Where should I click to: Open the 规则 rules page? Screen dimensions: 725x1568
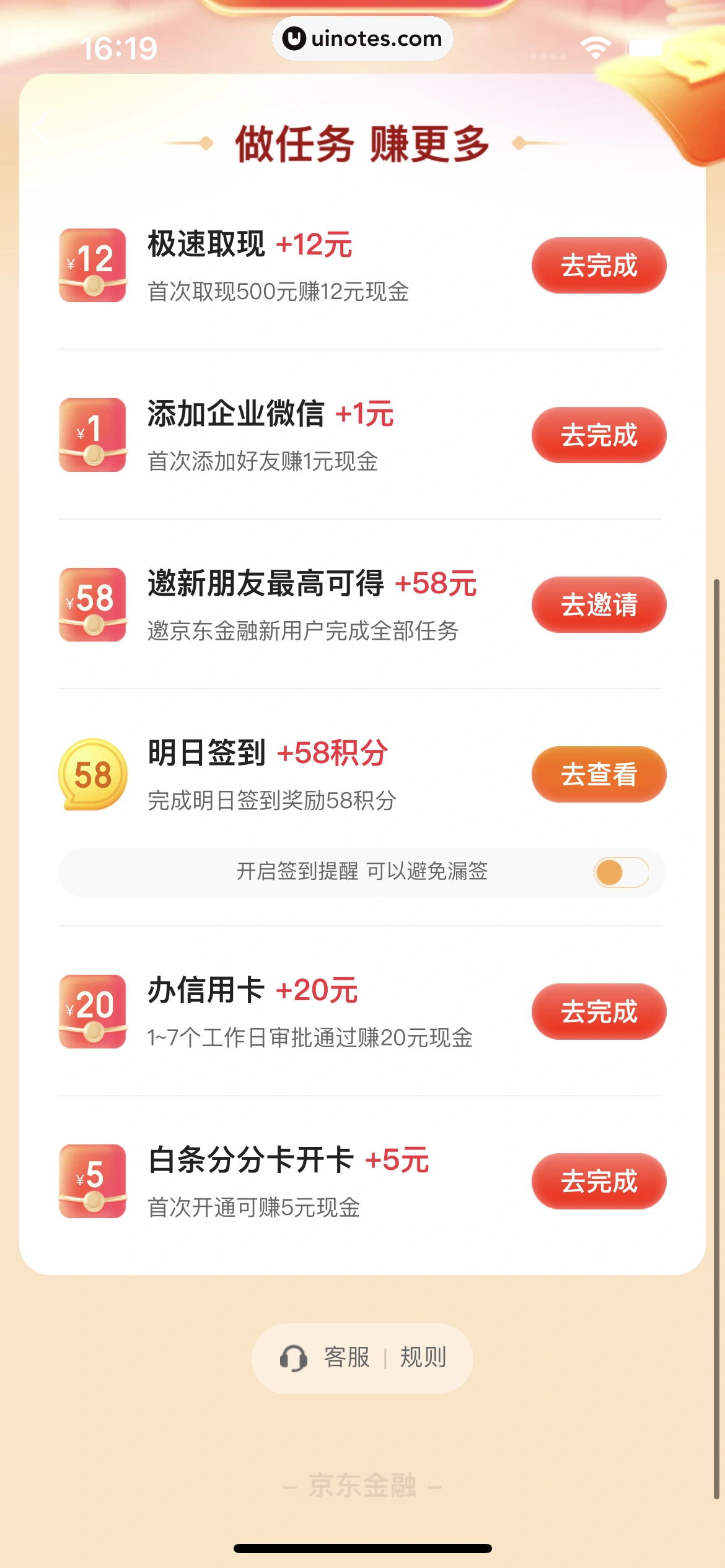click(423, 1358)
